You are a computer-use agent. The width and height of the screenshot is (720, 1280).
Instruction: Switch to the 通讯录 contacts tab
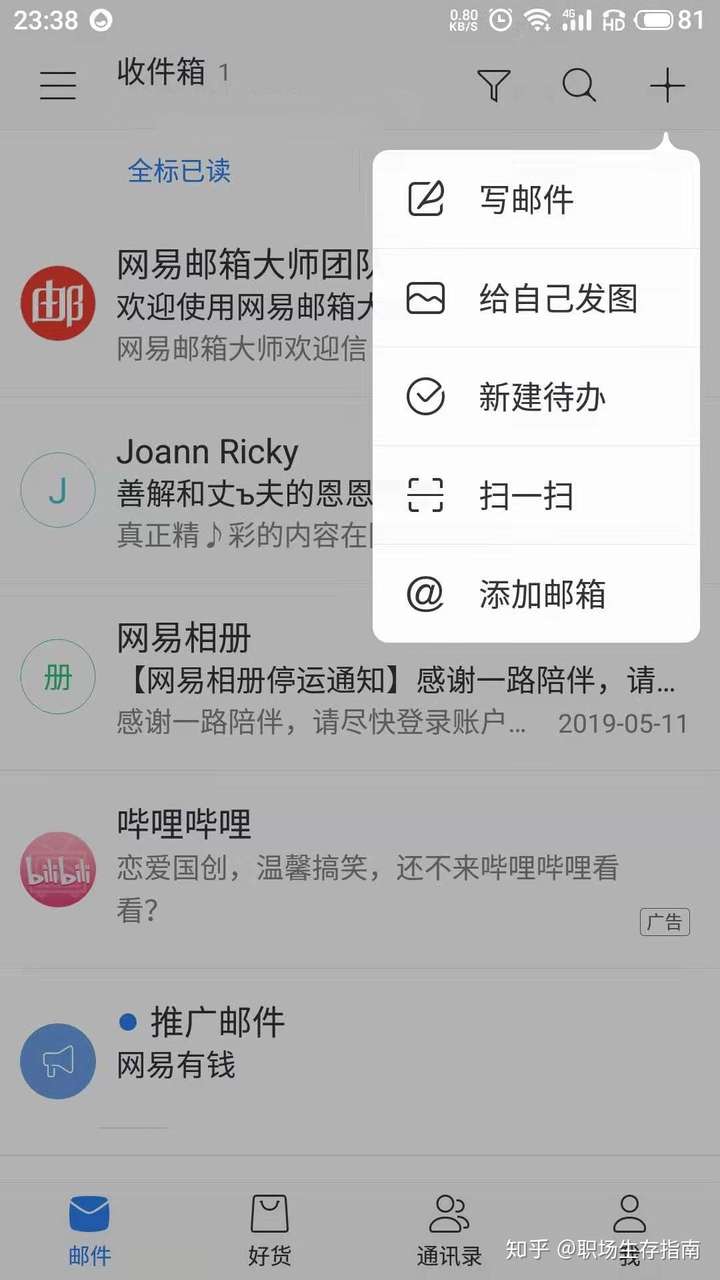(449, 1230)
